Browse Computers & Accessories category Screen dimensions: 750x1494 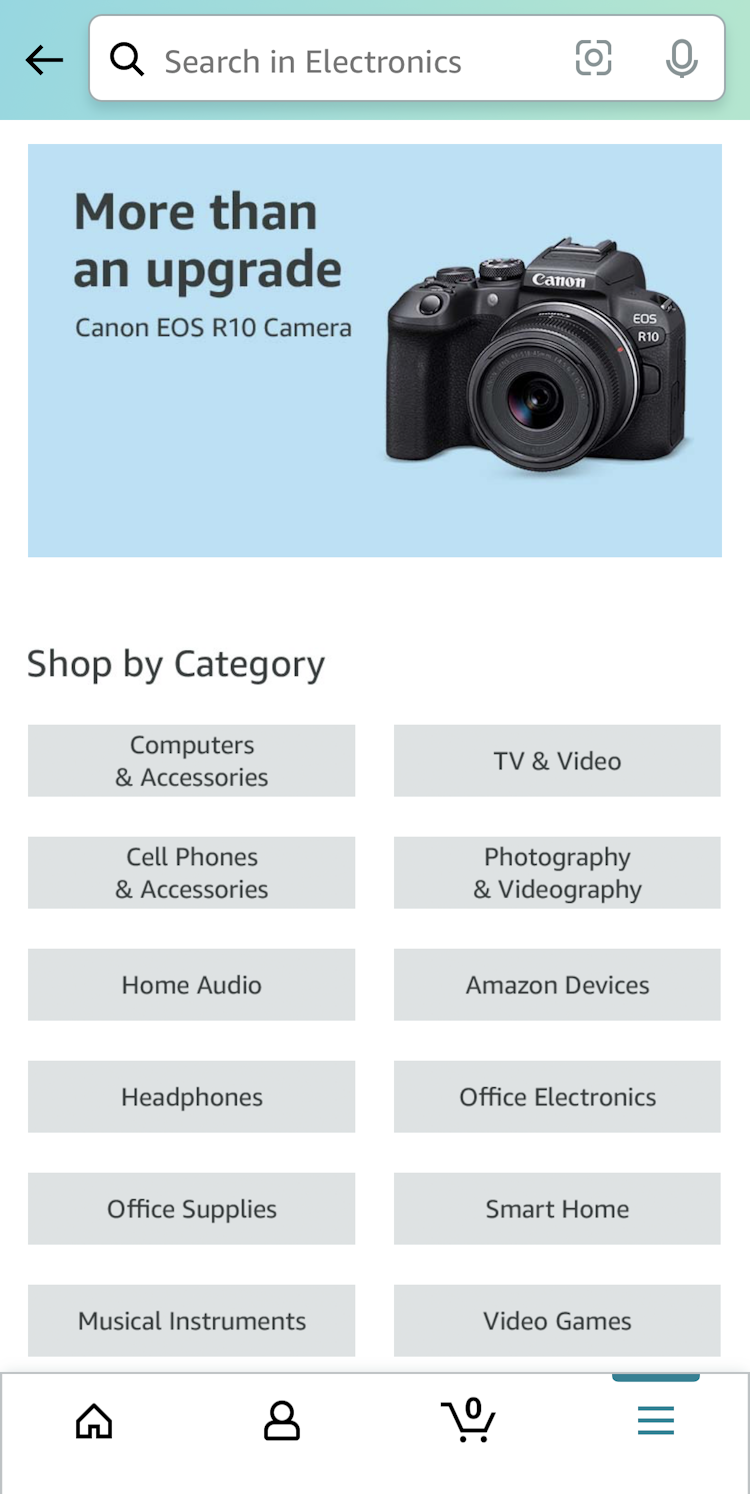[x=191, y=761]
